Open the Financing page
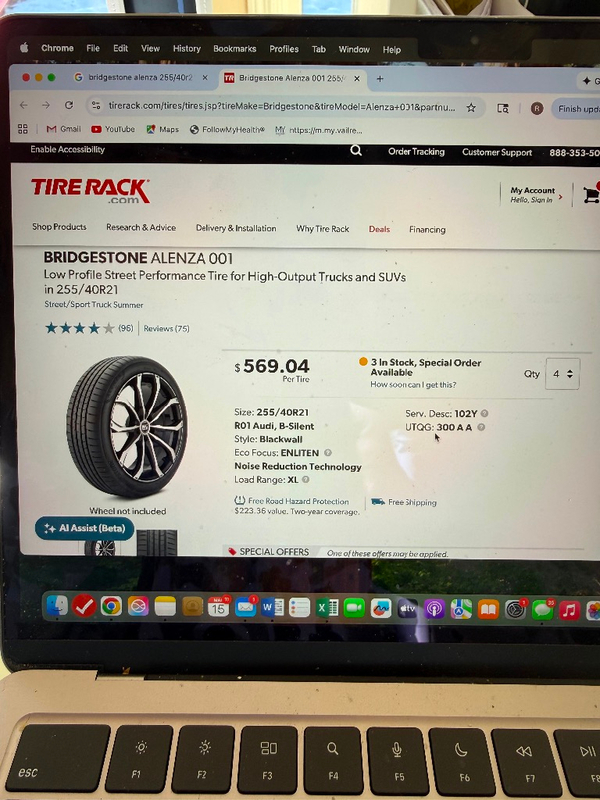Viewport: 600px width, 800px height. pos(427,229)
